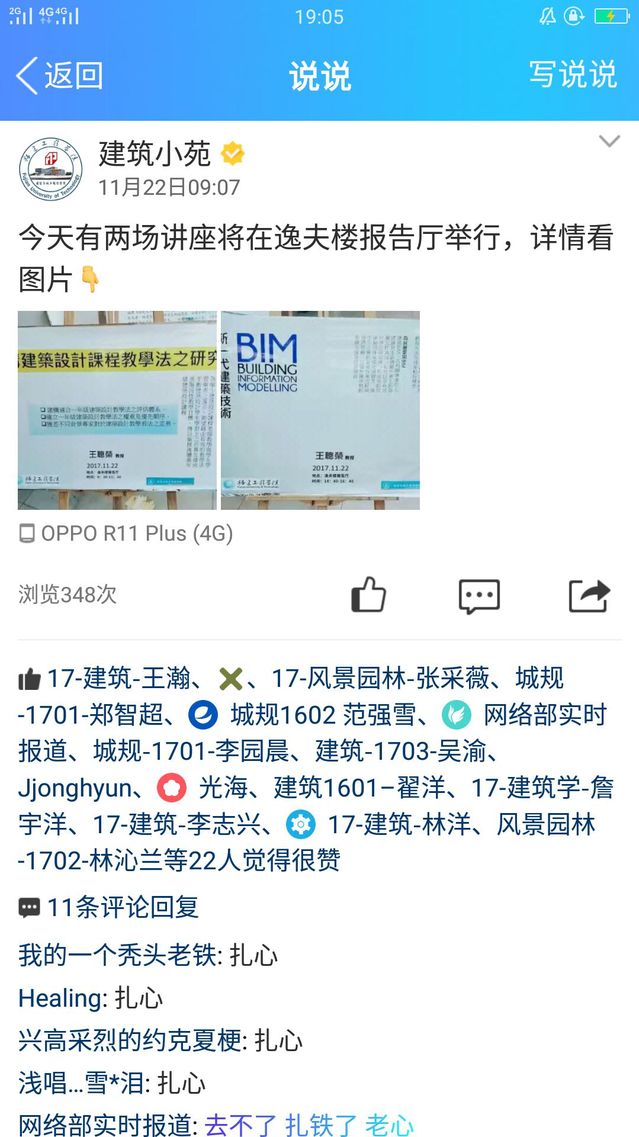The width and height of the screenshot is (639, 1137).
Task: Open commenter Healing's profile
Action: pos(62,998)
